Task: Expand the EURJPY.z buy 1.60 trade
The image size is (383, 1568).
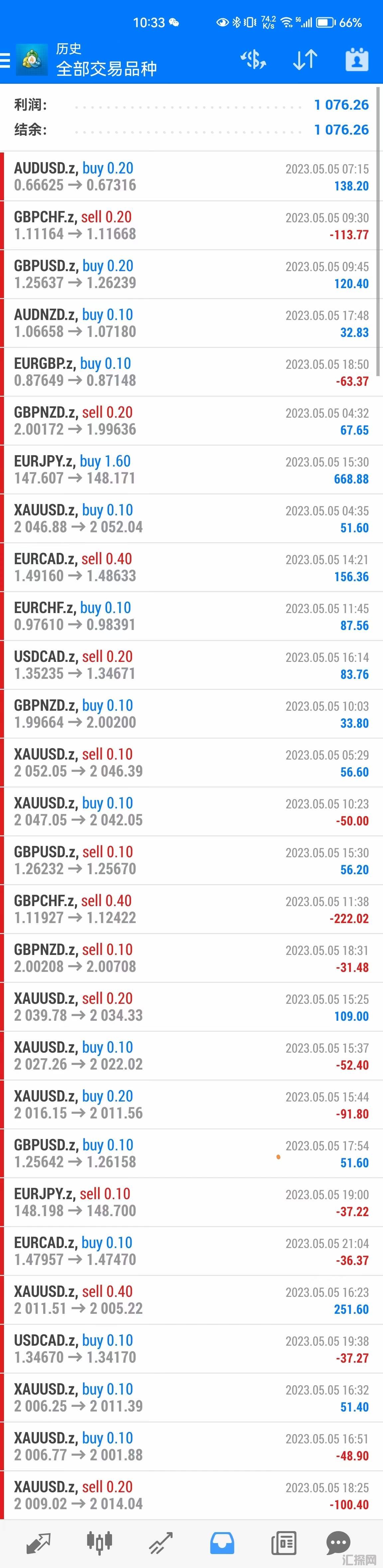Action: [x=191, y=470]
